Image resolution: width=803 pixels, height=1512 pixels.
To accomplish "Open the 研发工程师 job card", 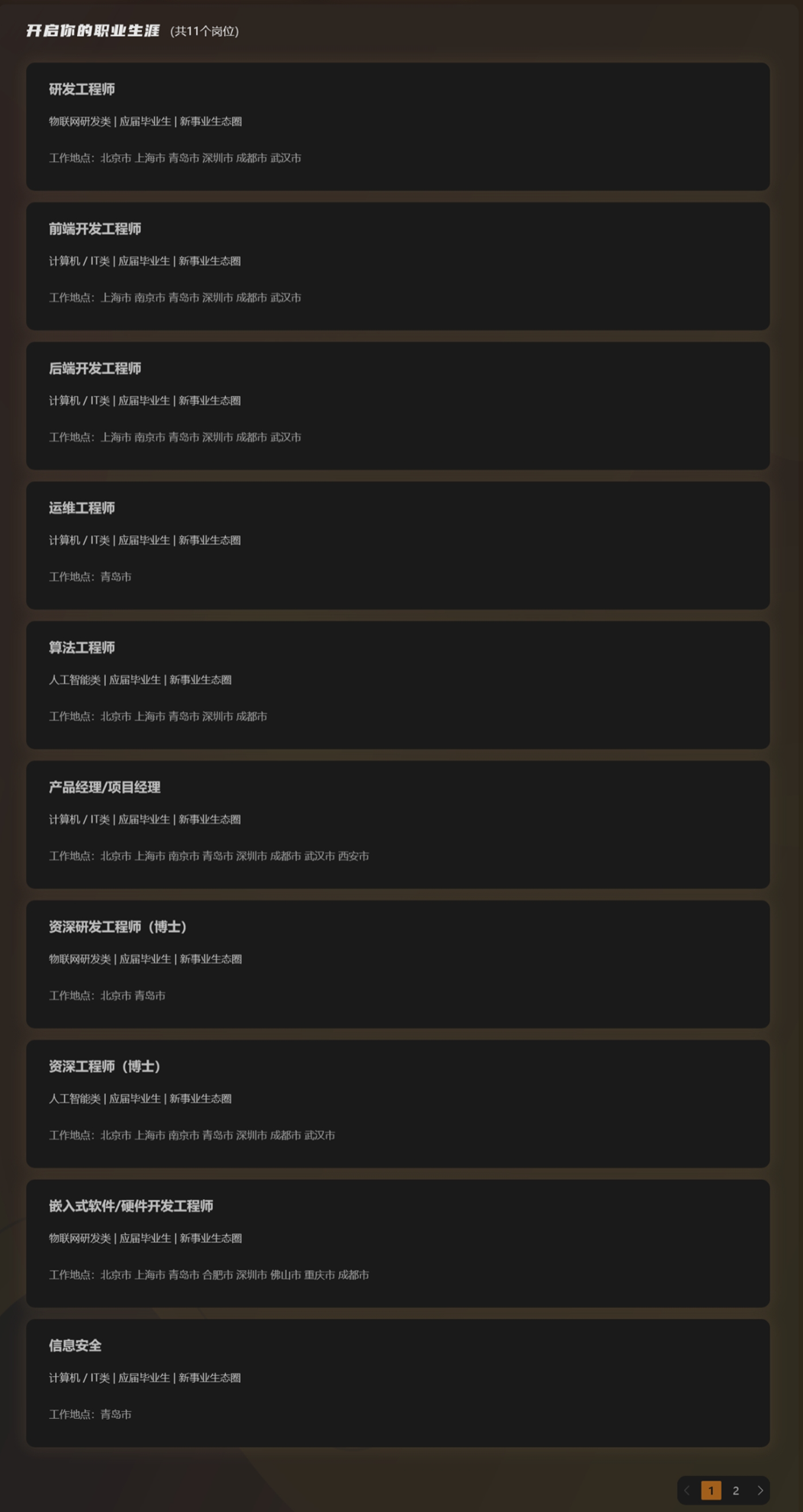I will [x=82, y=89].
